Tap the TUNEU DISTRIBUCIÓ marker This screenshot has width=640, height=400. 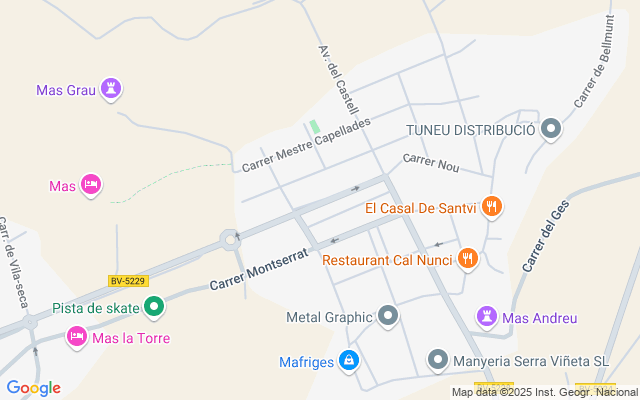pyautogui.click(x=550, y=130)
